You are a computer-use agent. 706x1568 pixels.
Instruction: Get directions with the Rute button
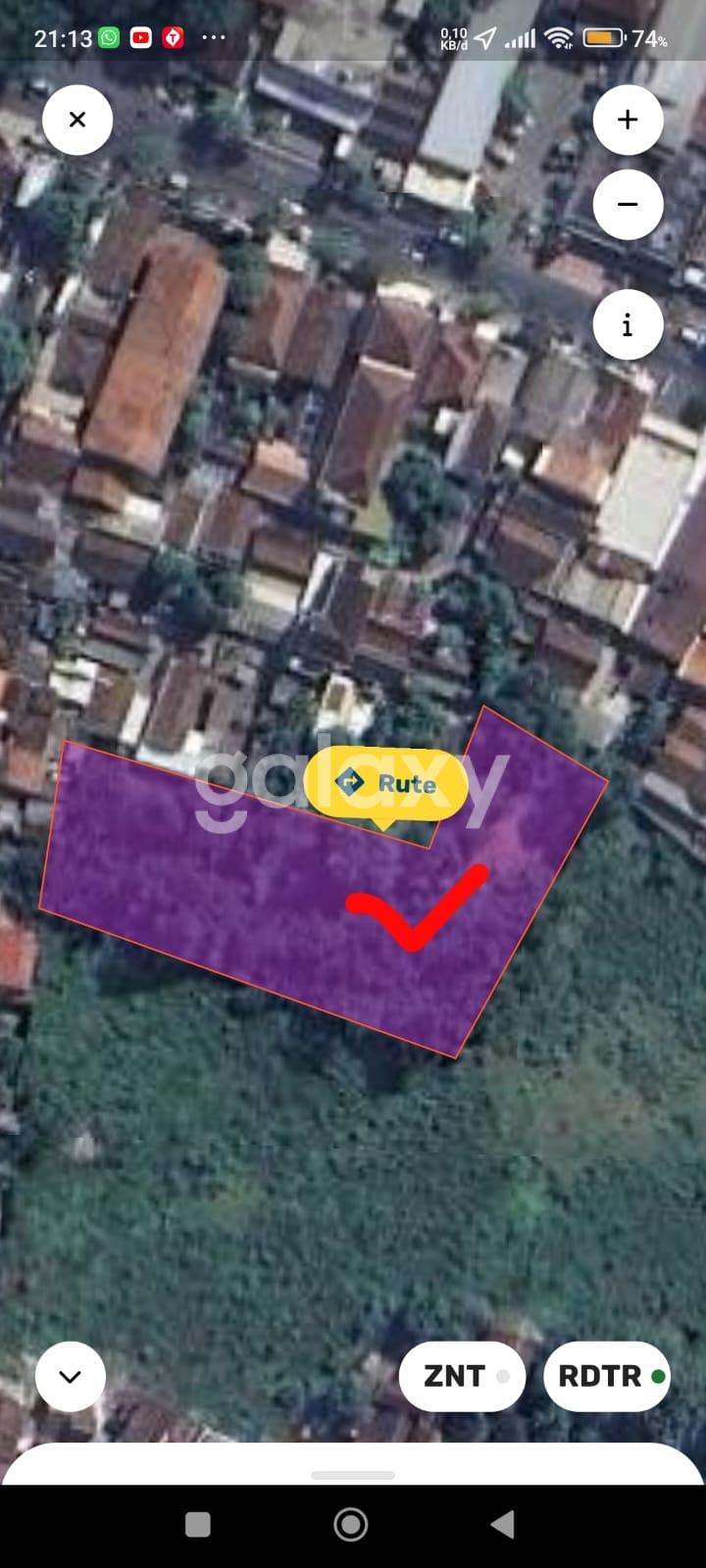385,783
